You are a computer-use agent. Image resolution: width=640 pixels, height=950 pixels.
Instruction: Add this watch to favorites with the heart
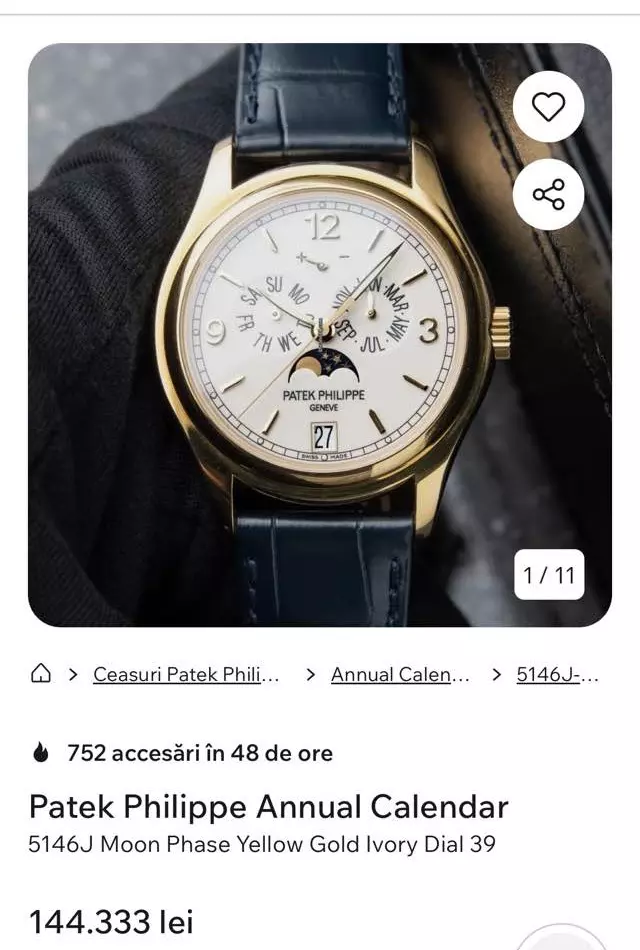coord(548,107)
